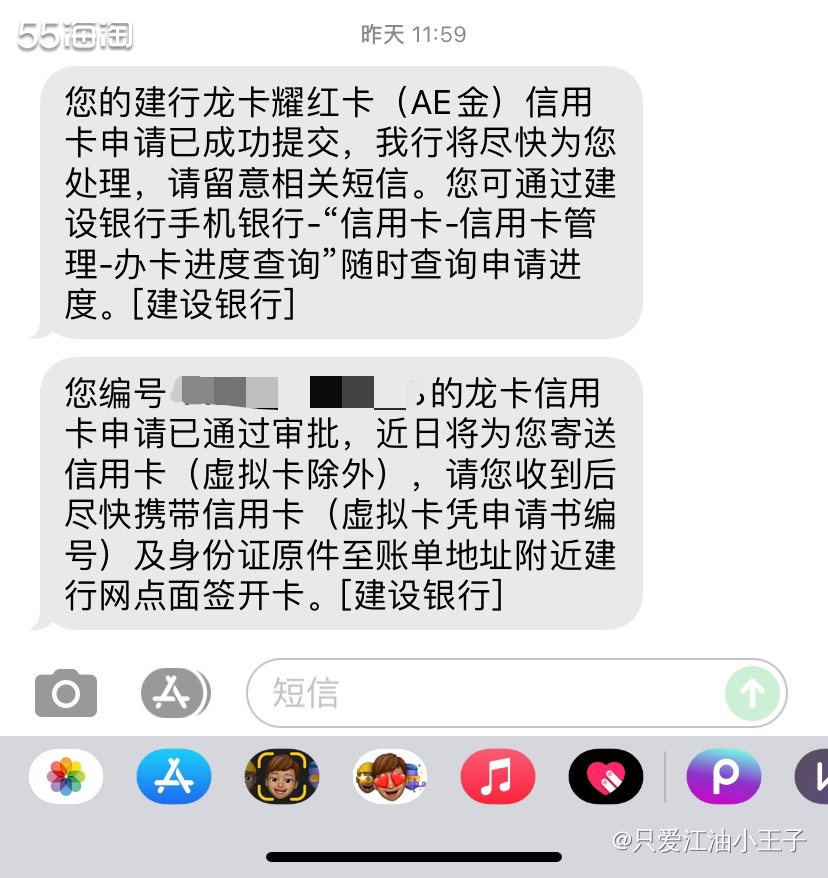Select the first gray message bubble
This screenshot has height=878, width=828.
click(340, 200)
